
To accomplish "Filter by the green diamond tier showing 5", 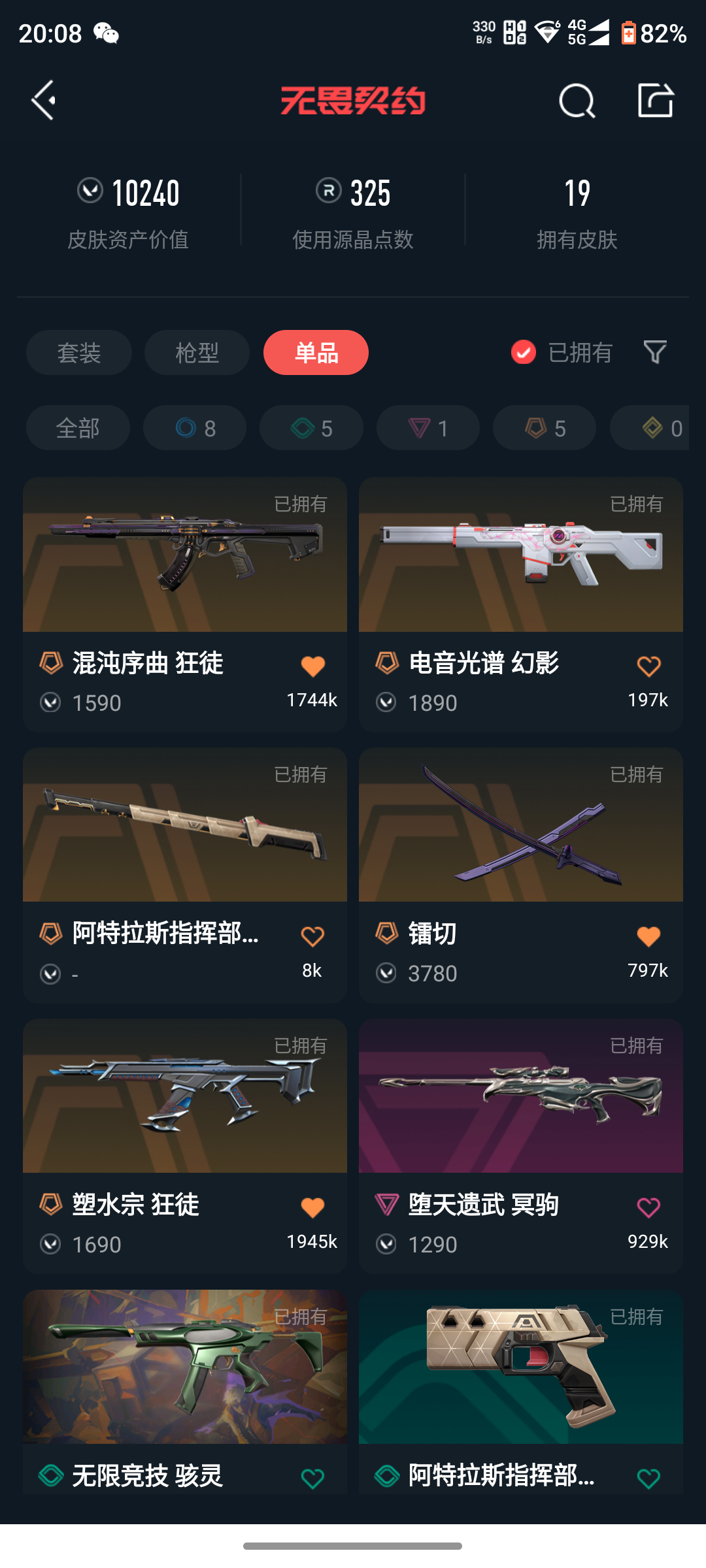I will (x=311, y=428).
